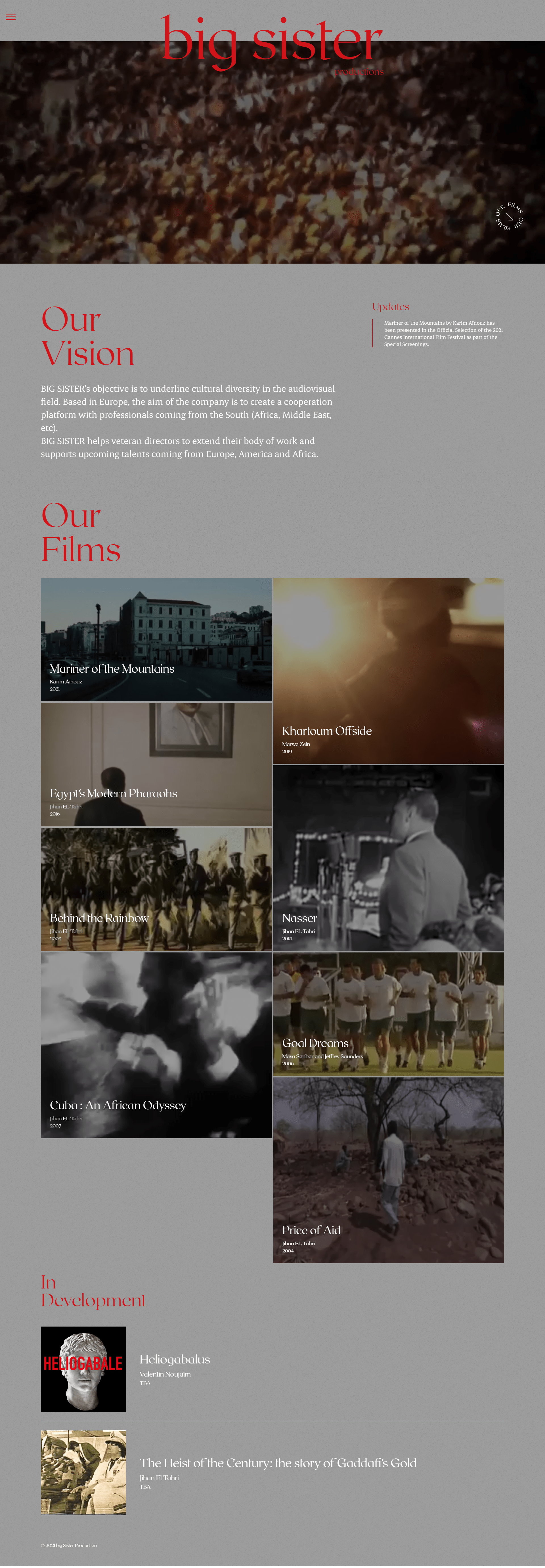View Cuba: An African Odyssey film
This screenshot has width=545, height=1568.
[x=156, y=1045]
